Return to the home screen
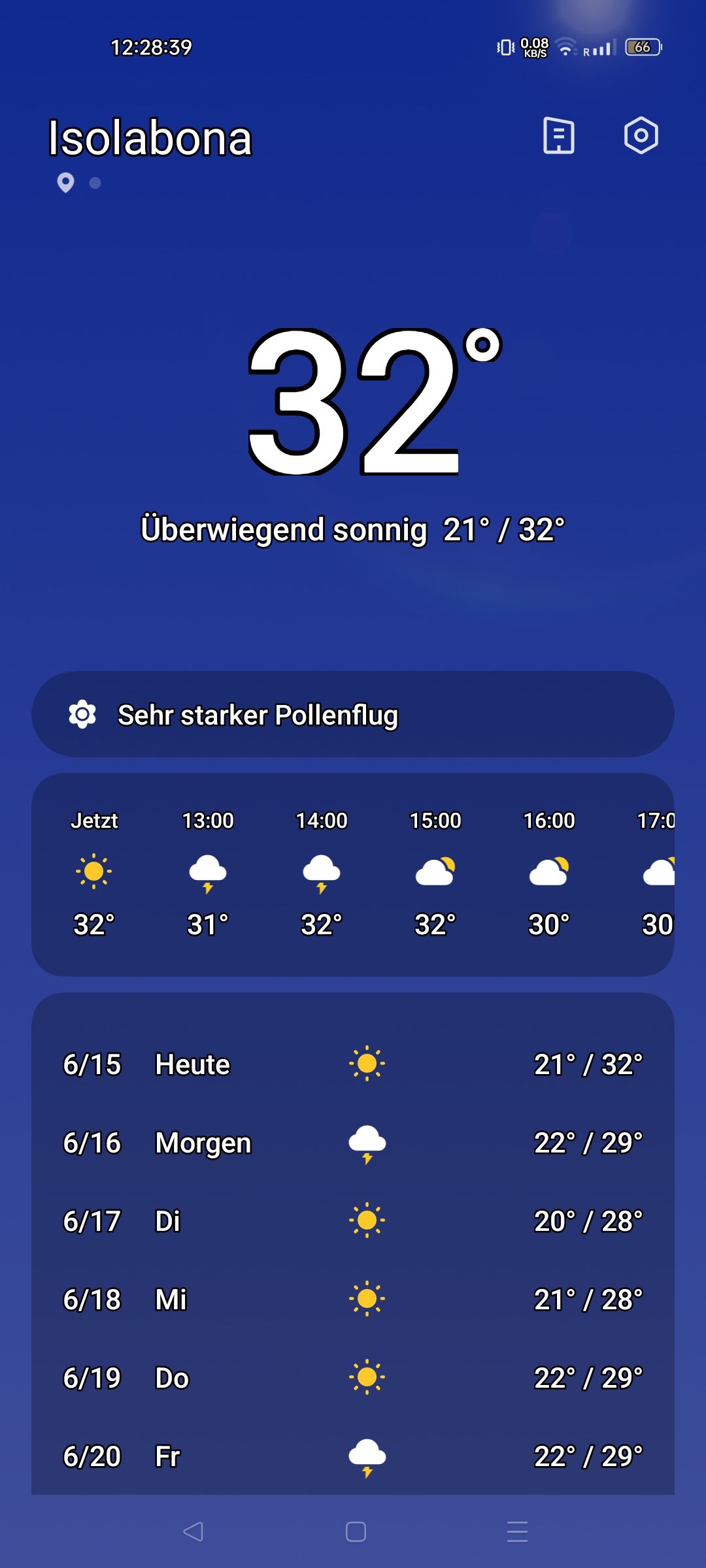The image size is (706, 1568). point(356,1531)
